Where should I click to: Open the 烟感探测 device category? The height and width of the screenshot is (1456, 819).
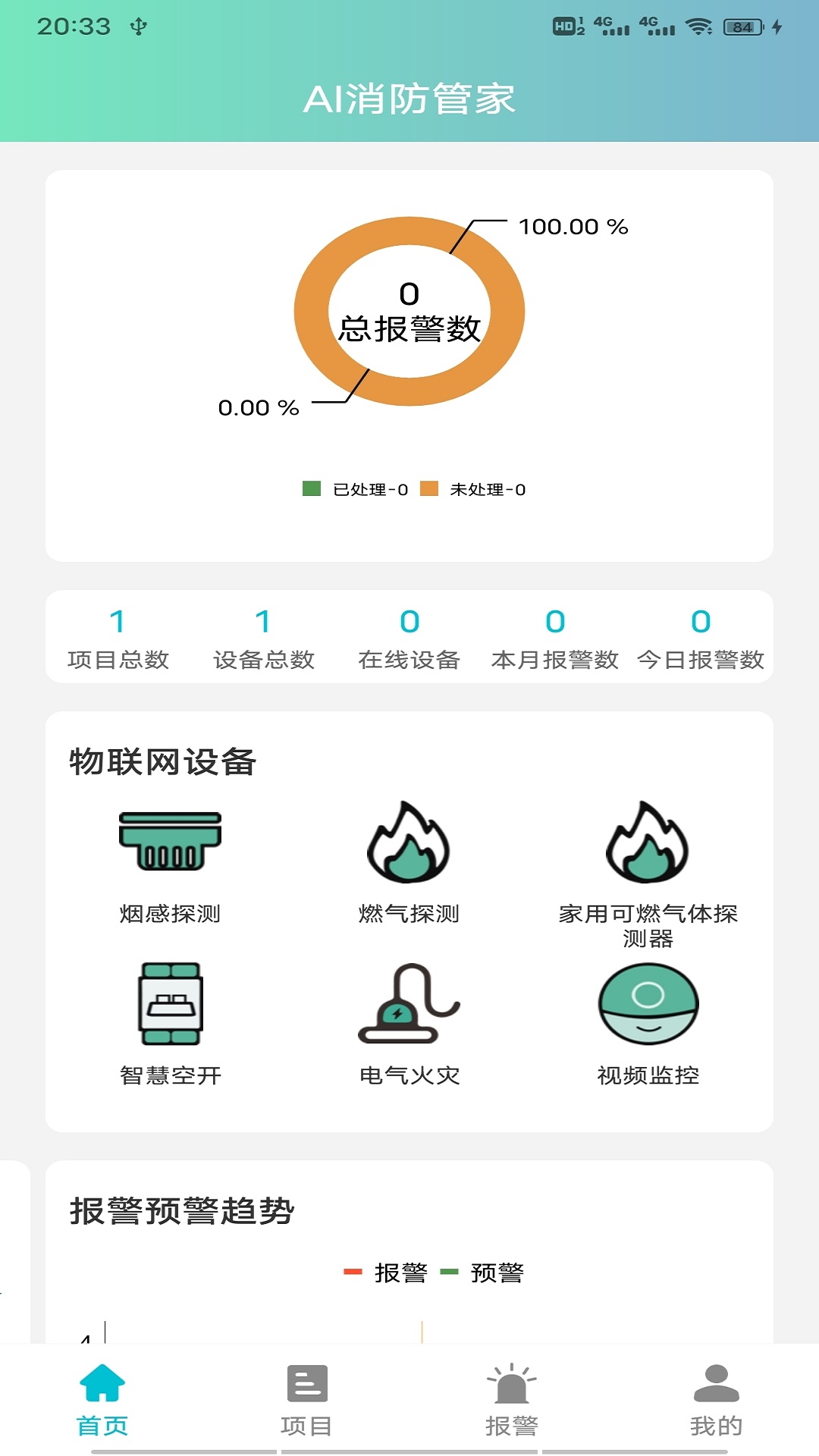point(170,868)
